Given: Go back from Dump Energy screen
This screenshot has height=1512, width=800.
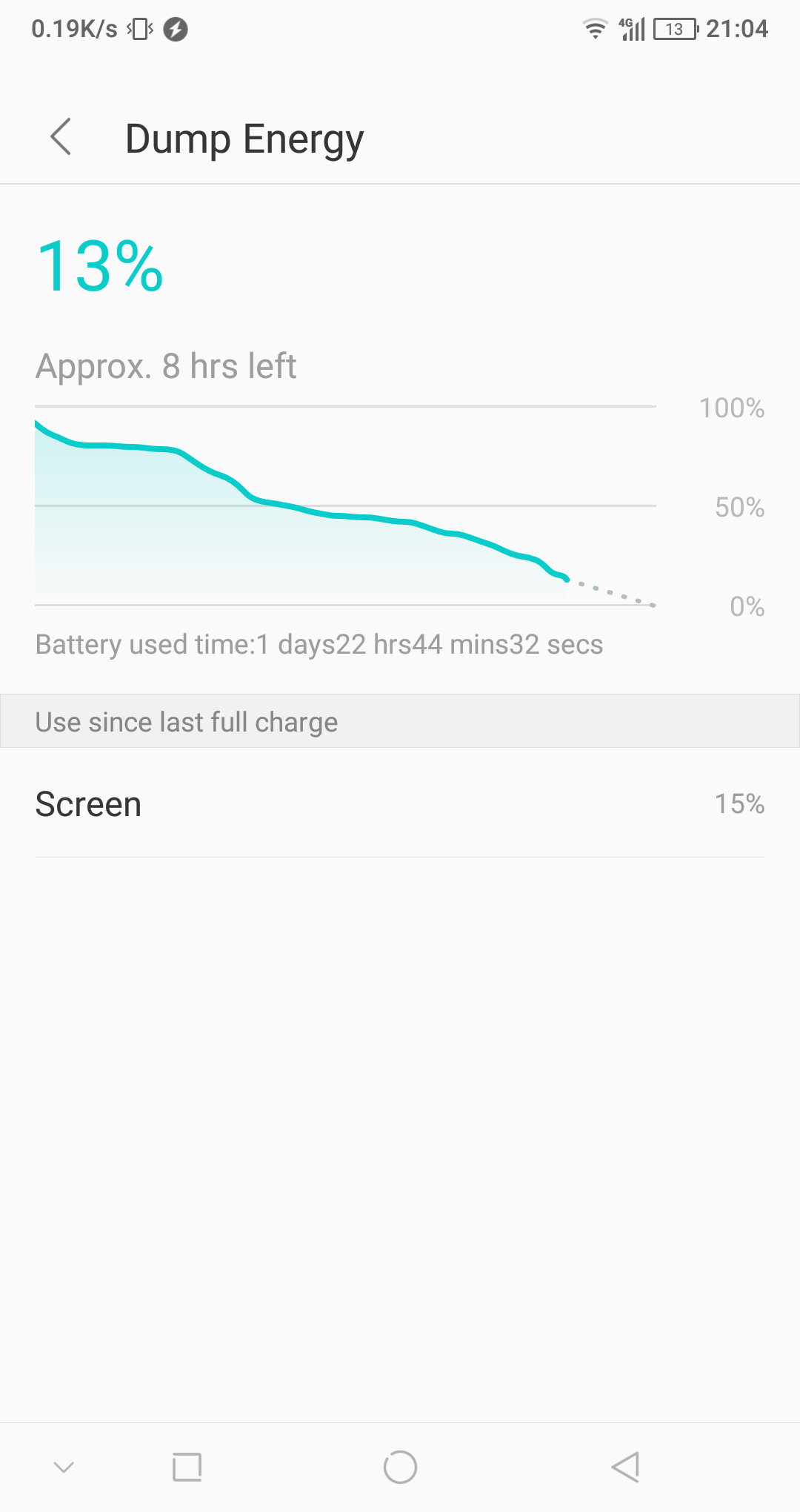Looking at the screenshot, I should [x=61, y=137].
